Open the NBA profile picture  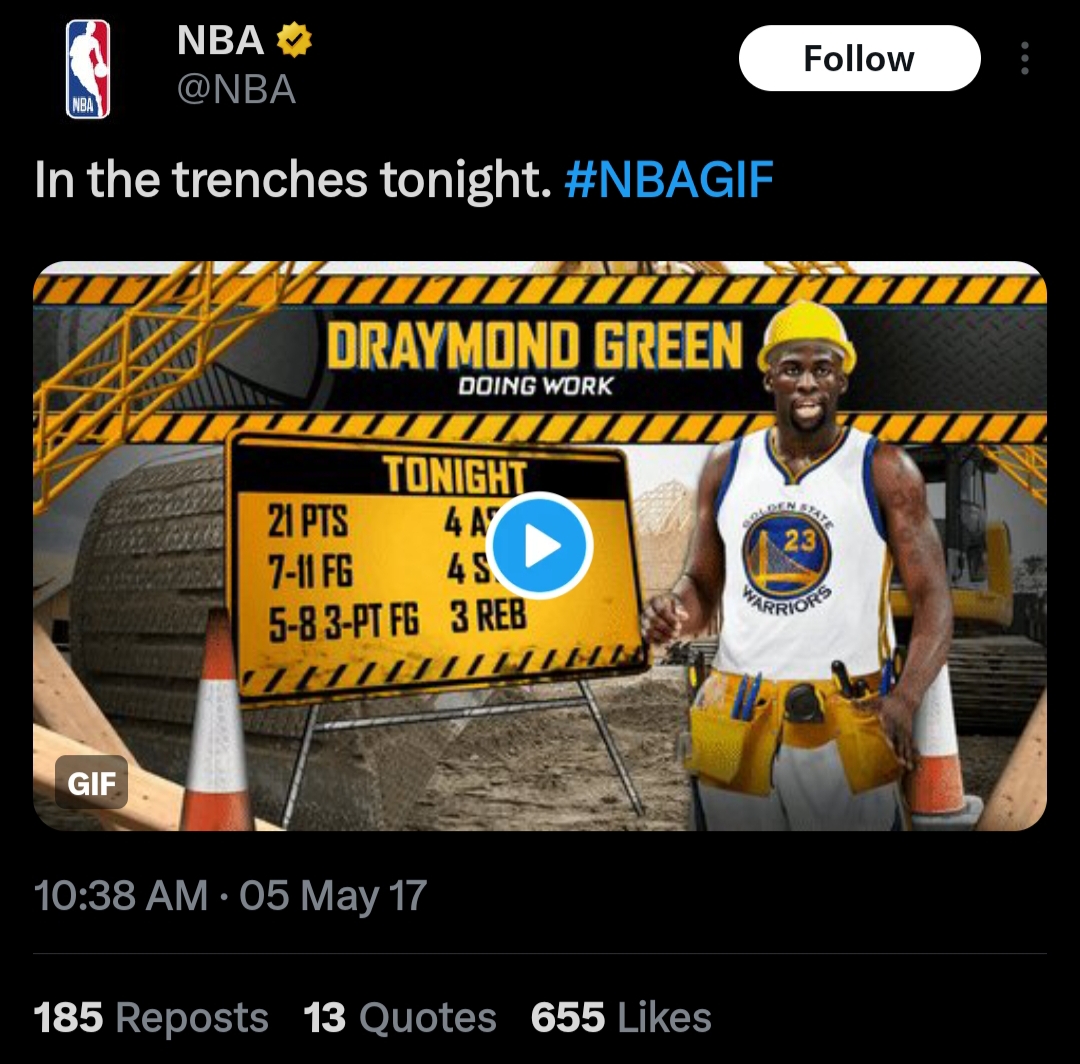[x=87, y=70]
